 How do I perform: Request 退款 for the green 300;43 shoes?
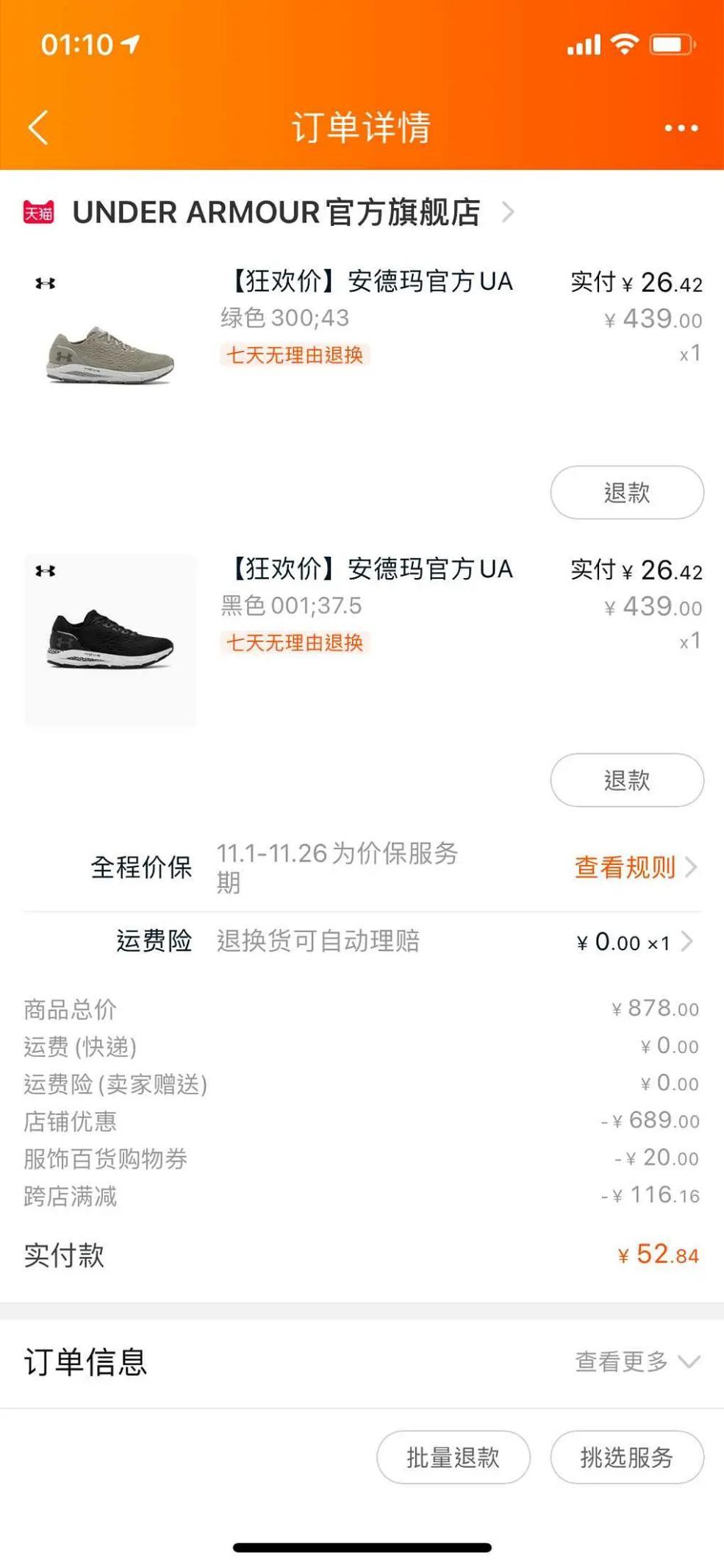tap(626, 492)
